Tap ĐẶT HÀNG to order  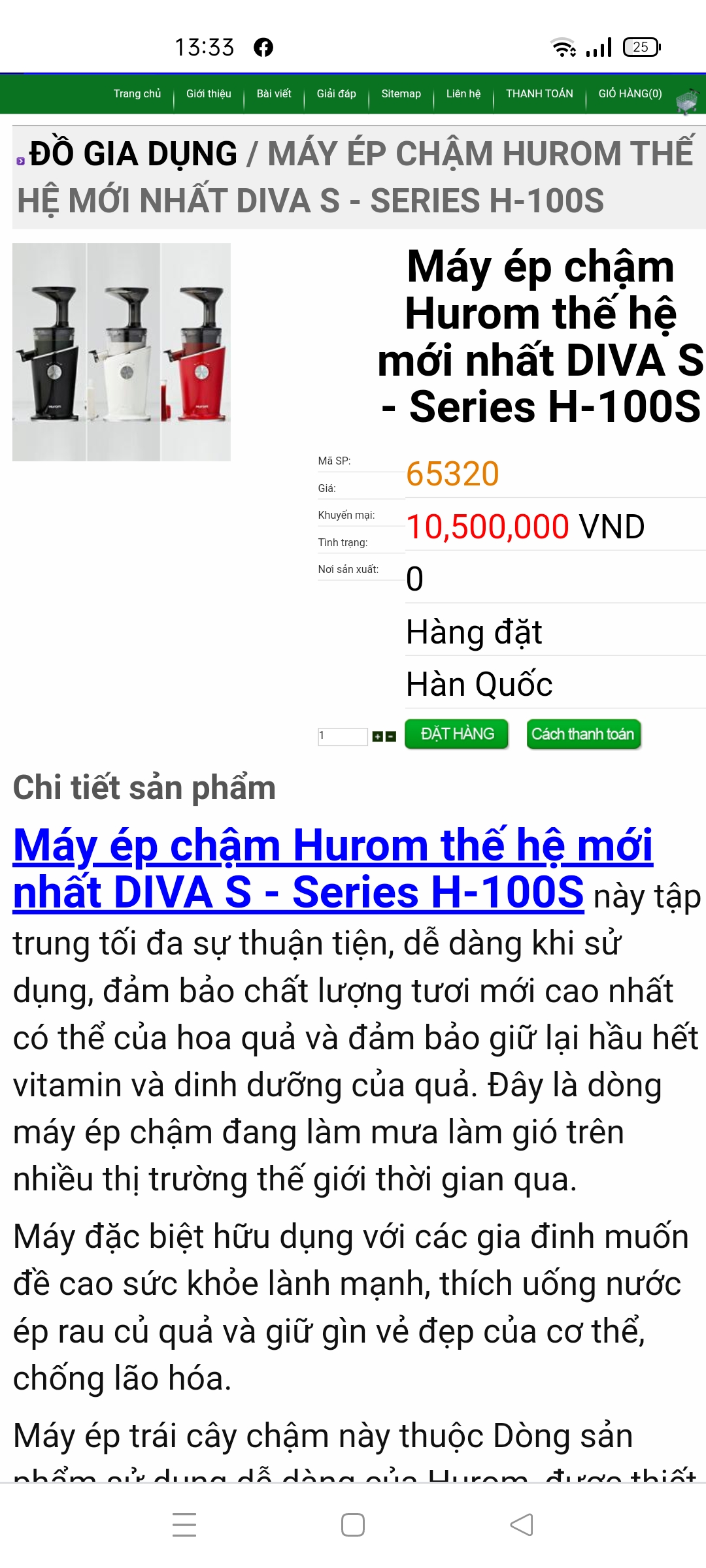457,734
